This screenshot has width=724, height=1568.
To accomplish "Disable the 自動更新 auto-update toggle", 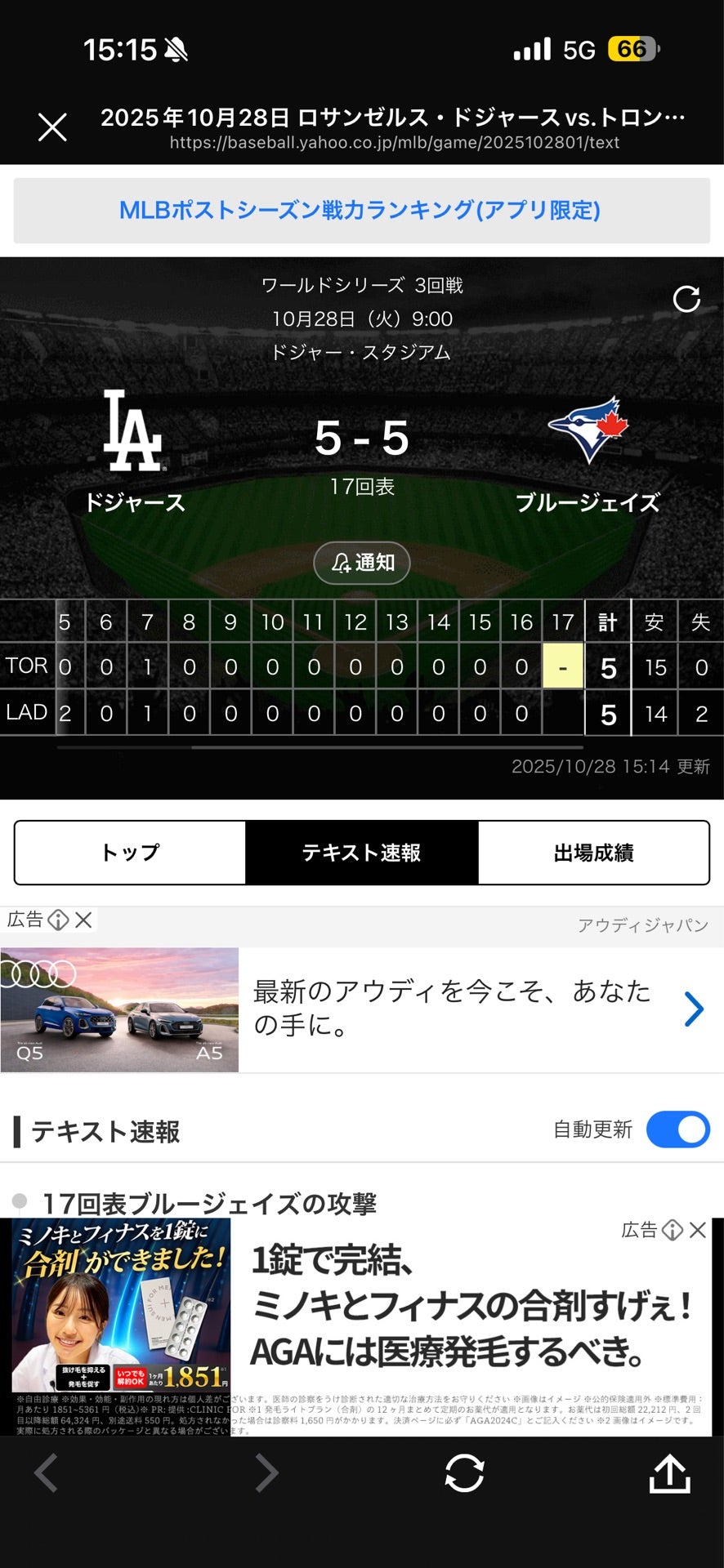I will [x=677, y=1129].
